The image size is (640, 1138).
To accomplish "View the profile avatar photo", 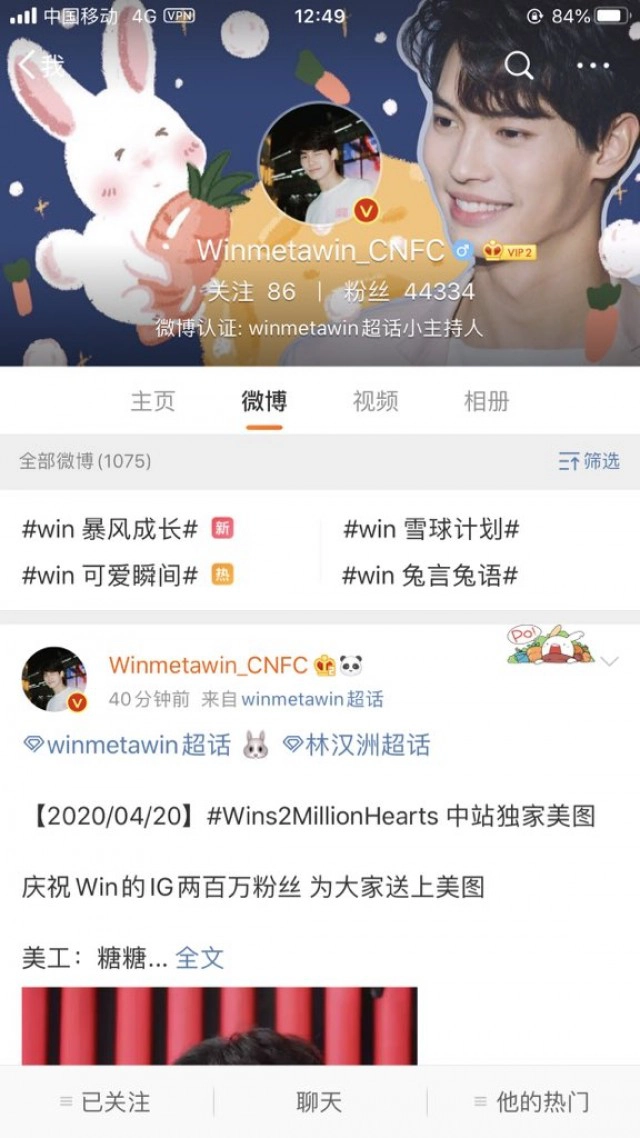I will pos(319,164).
